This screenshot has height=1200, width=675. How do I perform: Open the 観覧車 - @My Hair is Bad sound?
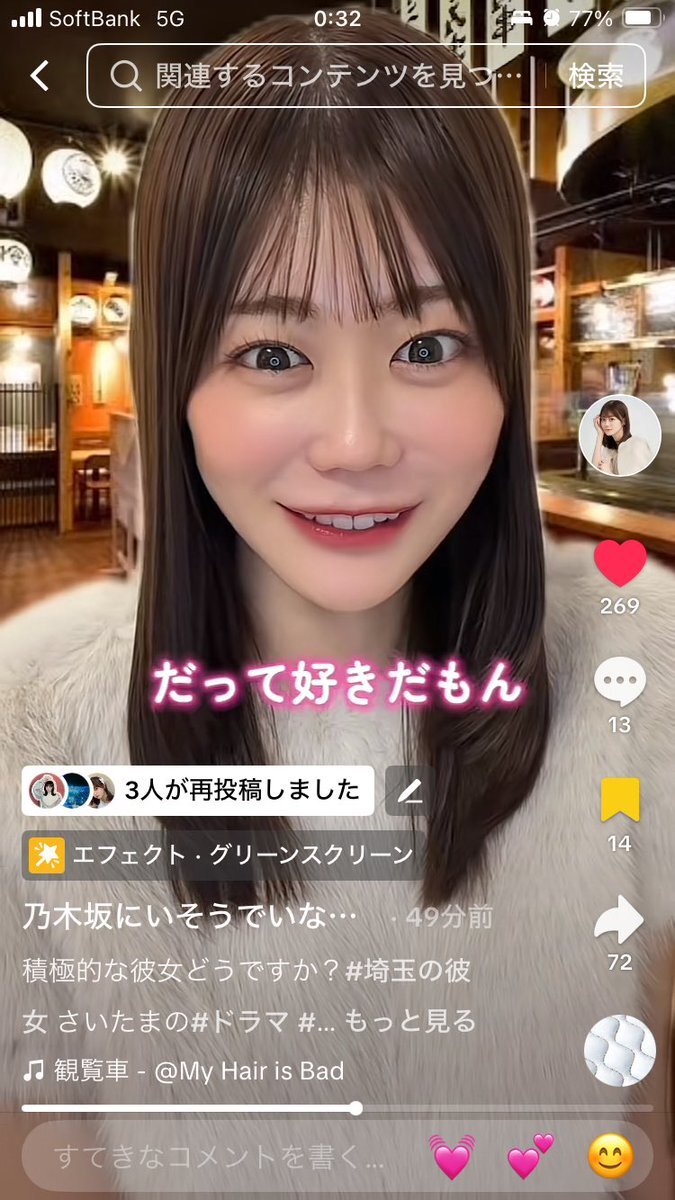point(183,1071)
